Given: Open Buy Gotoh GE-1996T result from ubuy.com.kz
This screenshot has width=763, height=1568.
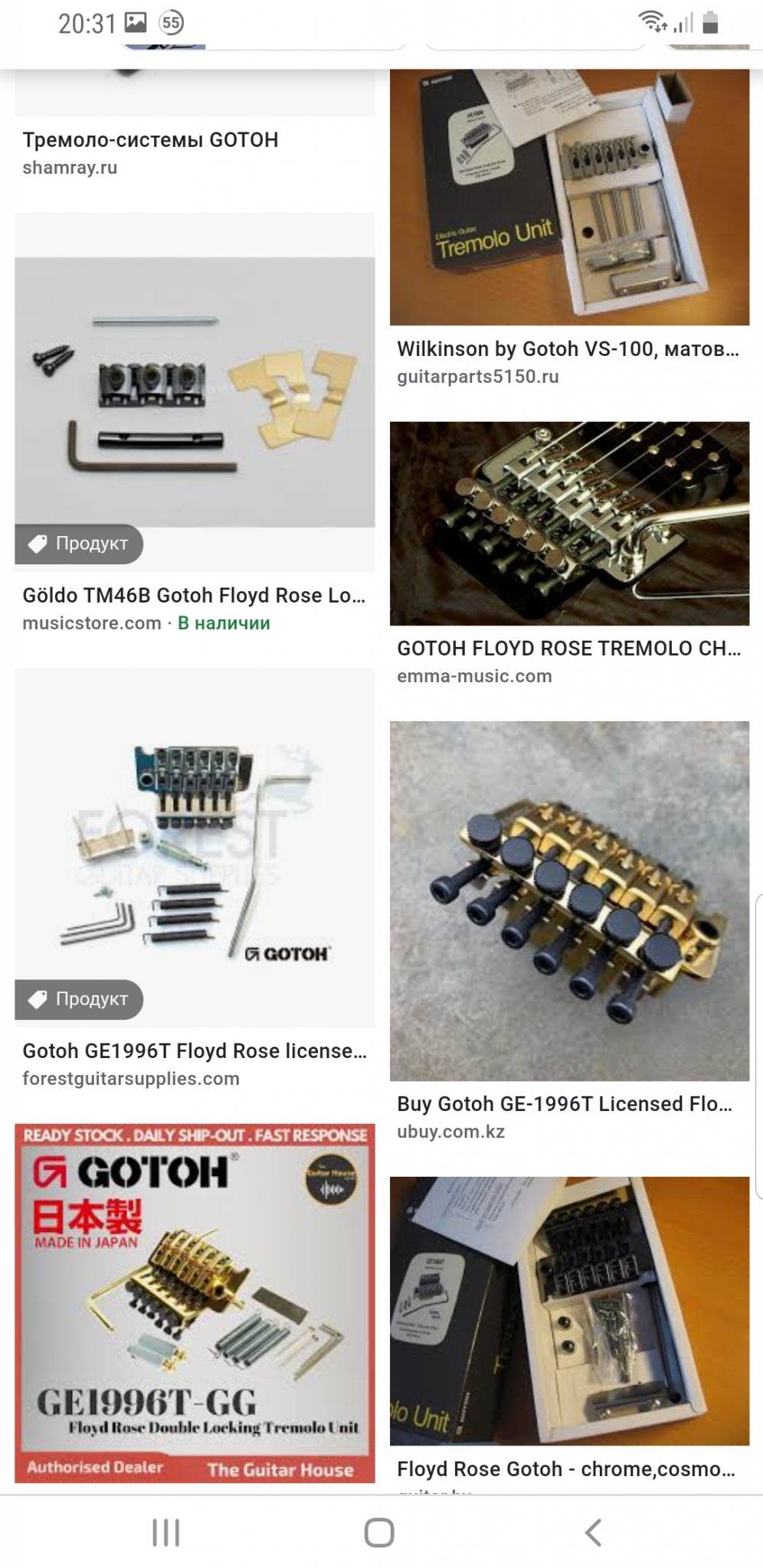Looking at the screenshot, I should pyautogui.click(x=565, y=1103).
